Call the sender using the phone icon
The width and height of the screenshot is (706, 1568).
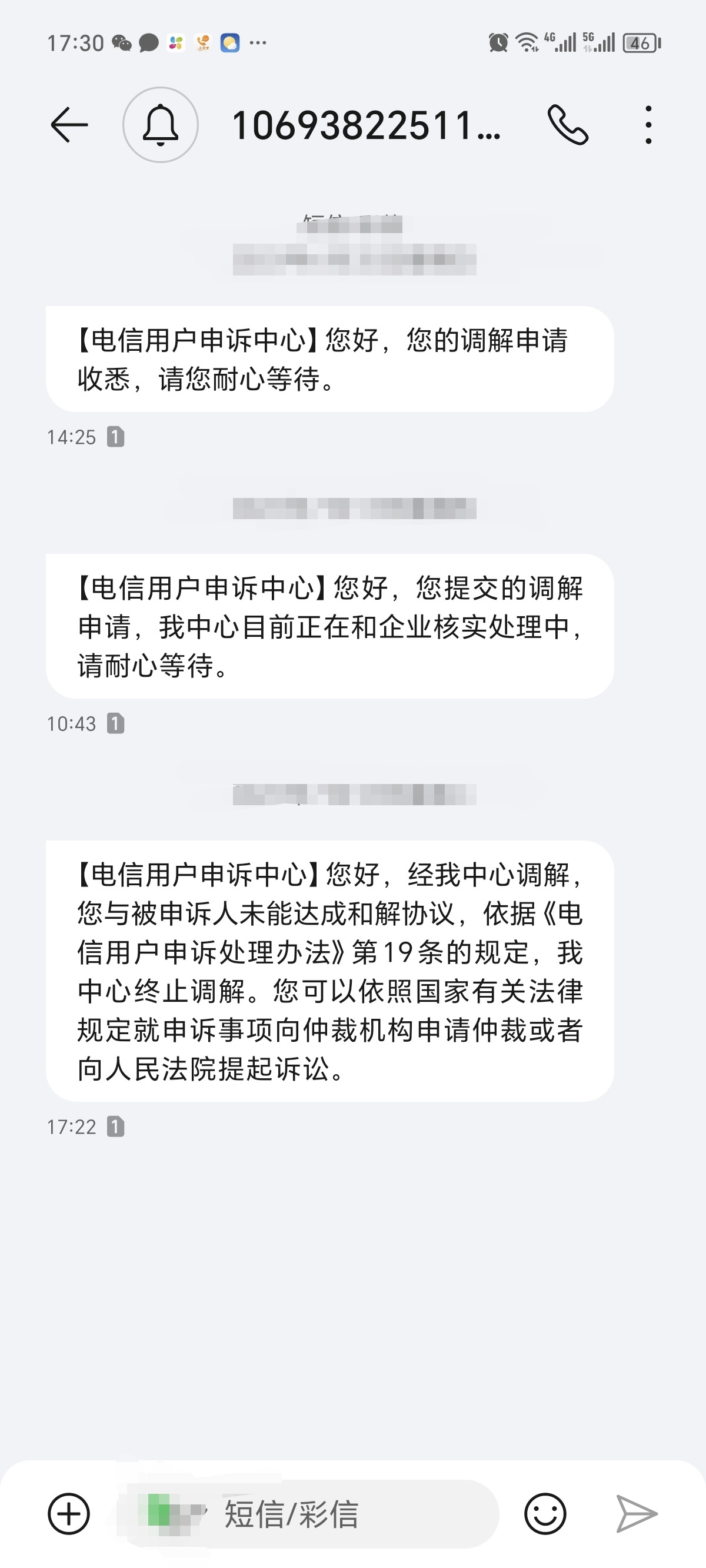coord(568,125)
